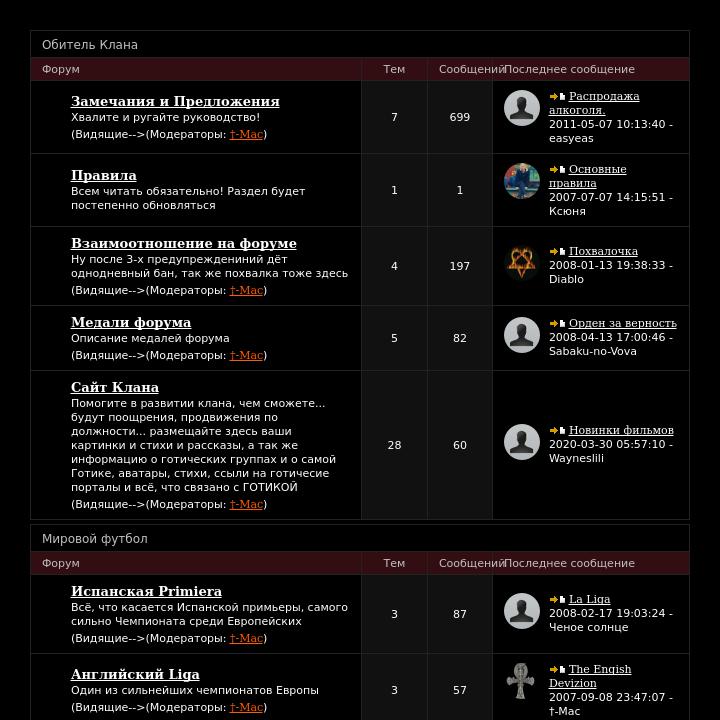
Task: Open the Медали форума forum
Action: (x=131, y=322)
